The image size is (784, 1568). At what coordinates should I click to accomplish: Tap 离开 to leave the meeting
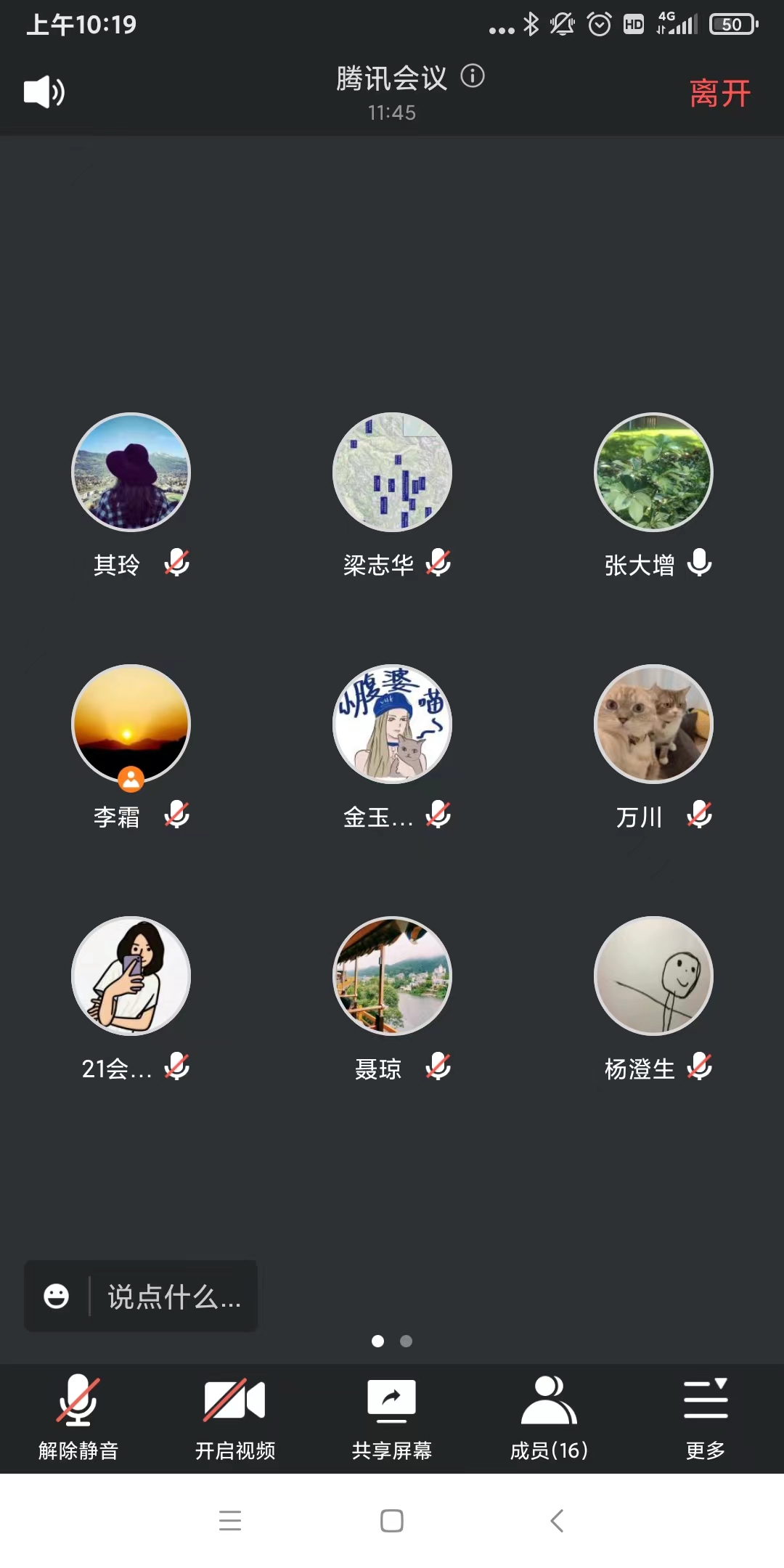[x=719, y=94]
